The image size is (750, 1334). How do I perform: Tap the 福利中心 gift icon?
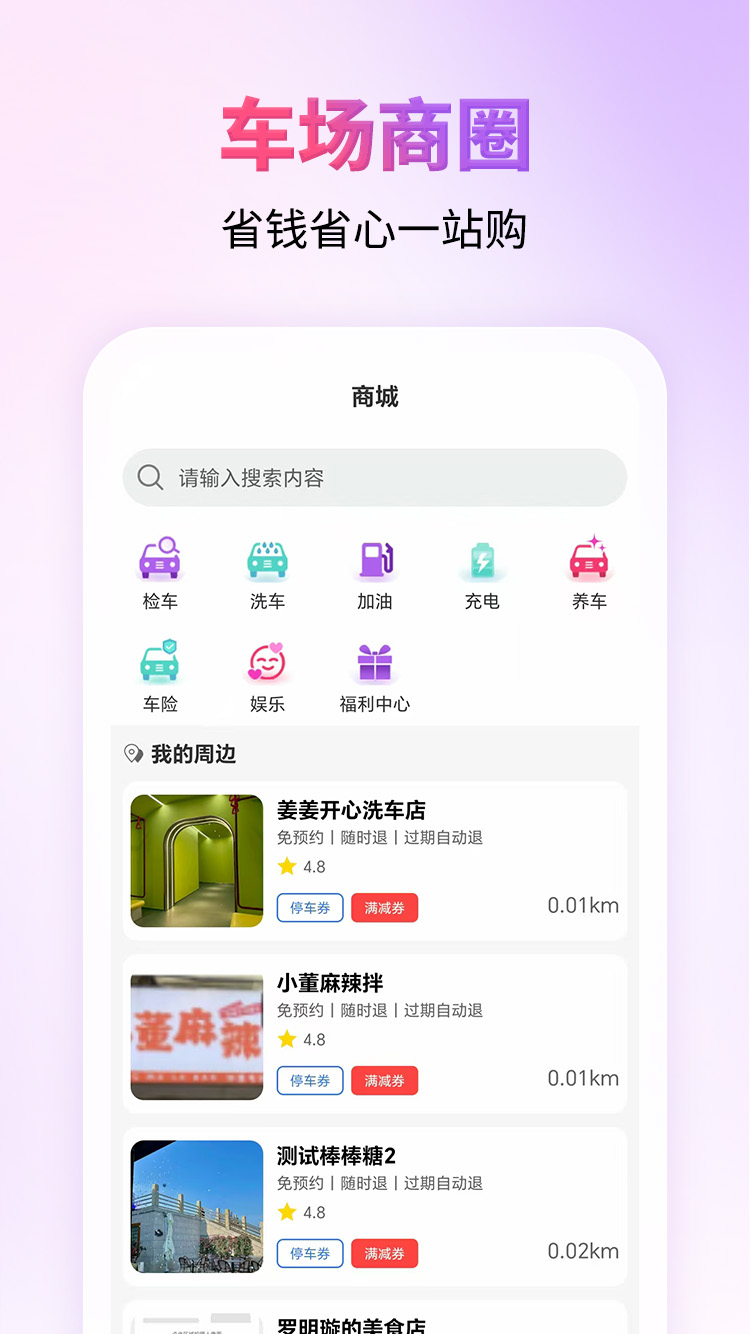click(x=375, y=662)
